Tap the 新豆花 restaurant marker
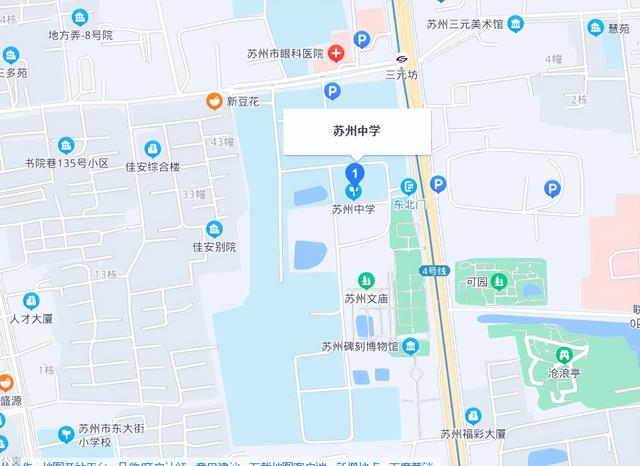 tap(213, 101)
